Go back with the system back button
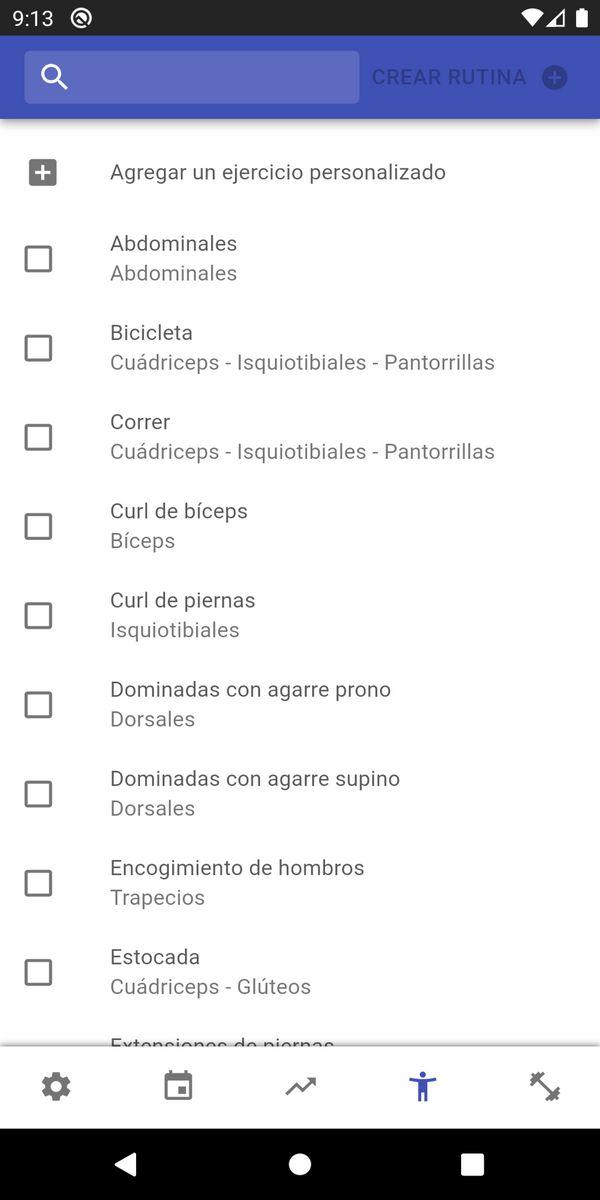Image resolution: width=600 pixels, height=1200 pixels. click(126, 1164)
